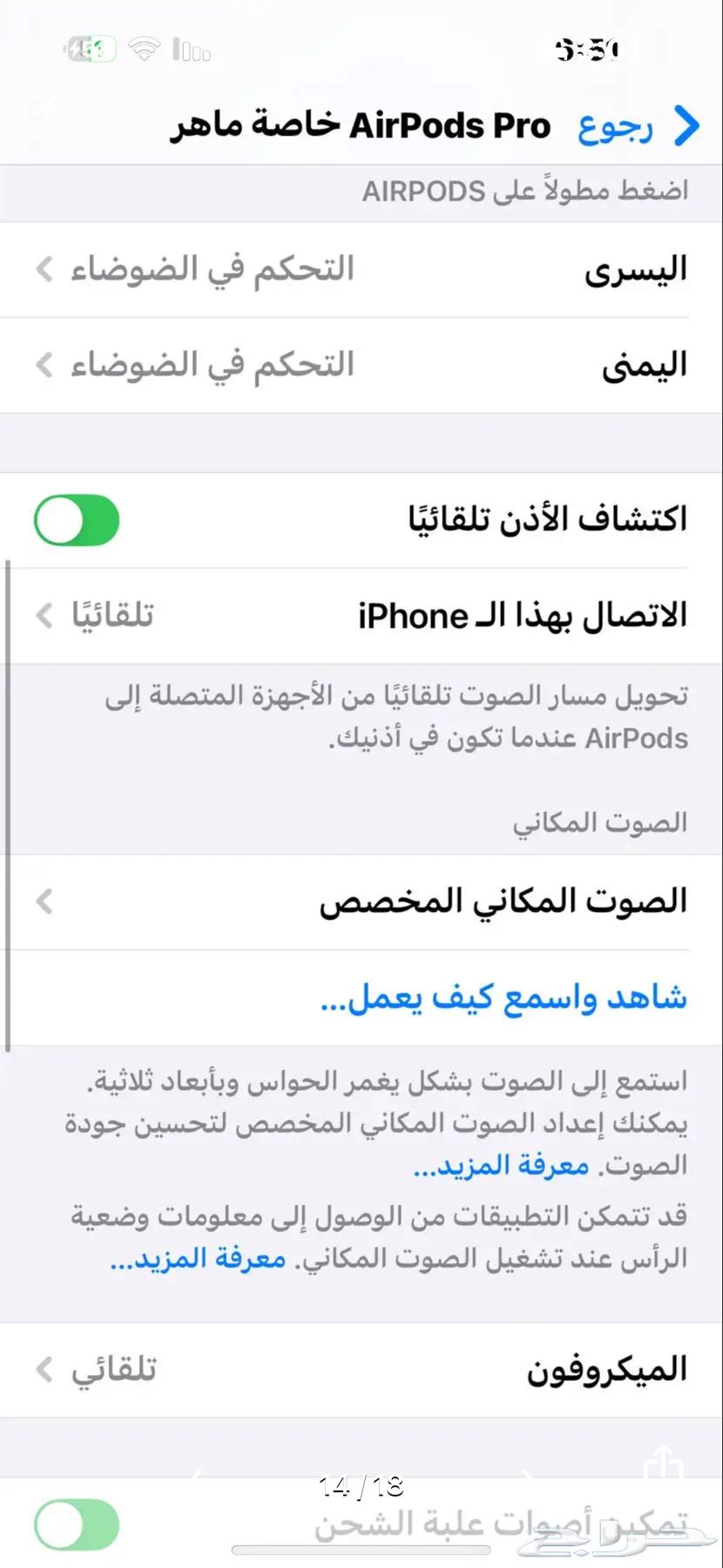This screenshot has width=723, height=1568.
Task: Tap شاهد واسمع كيف يعمل link
Action: click(503, 998)
